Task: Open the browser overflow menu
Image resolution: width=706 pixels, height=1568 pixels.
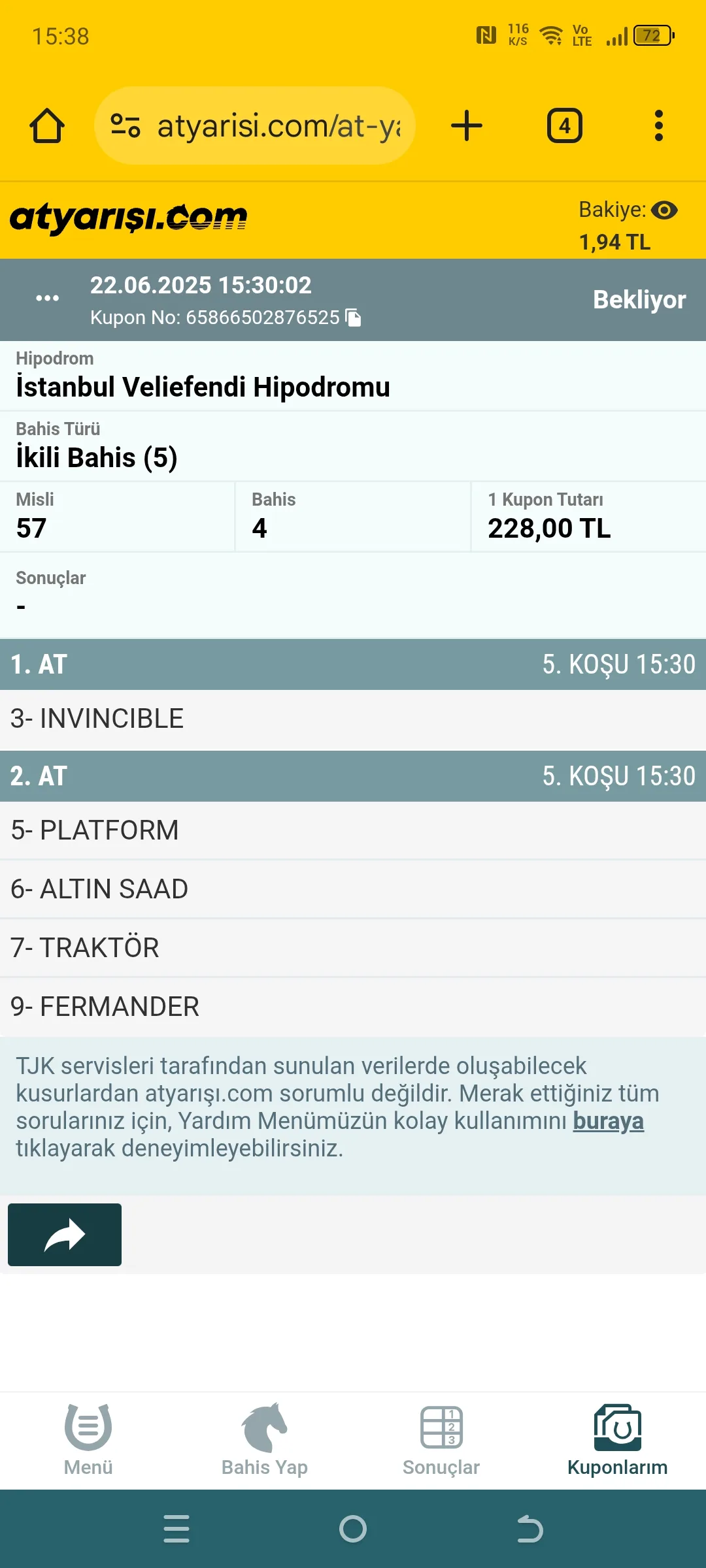Action: (658, 125)
